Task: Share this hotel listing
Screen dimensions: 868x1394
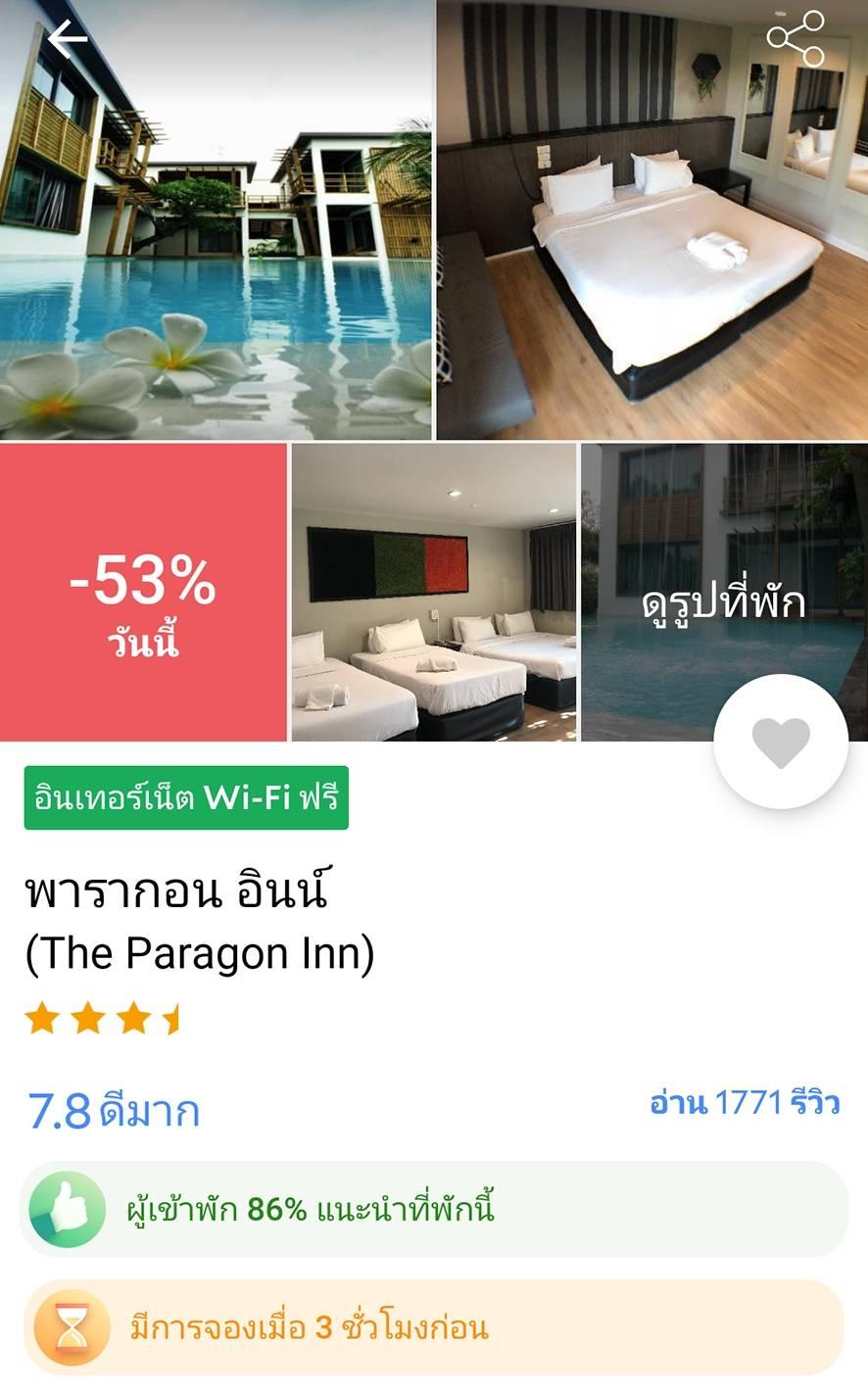Action: click(x=796, y=39)
